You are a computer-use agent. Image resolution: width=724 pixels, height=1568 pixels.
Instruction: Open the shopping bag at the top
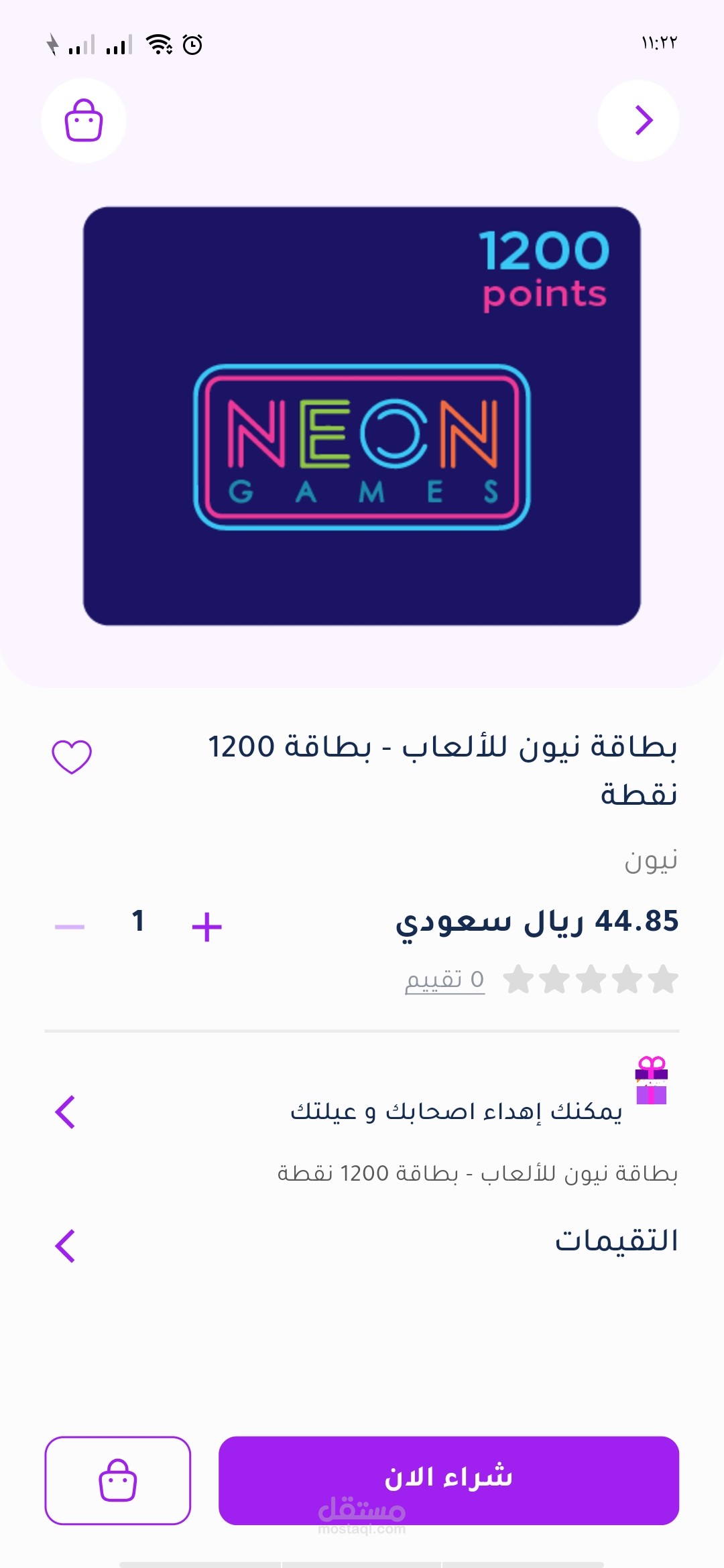click(x=84, y=121)
